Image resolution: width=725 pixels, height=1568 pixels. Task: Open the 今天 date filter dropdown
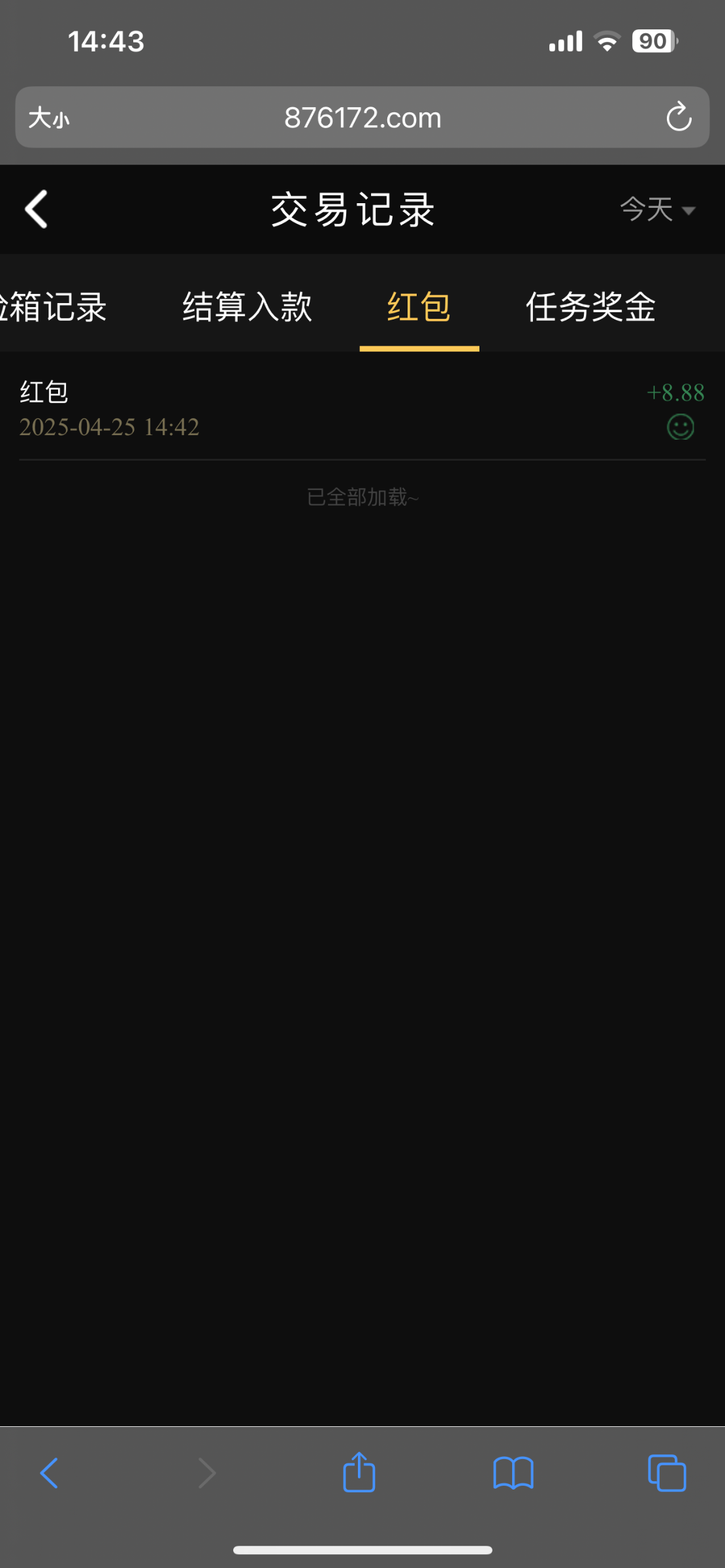pos(657,210)
